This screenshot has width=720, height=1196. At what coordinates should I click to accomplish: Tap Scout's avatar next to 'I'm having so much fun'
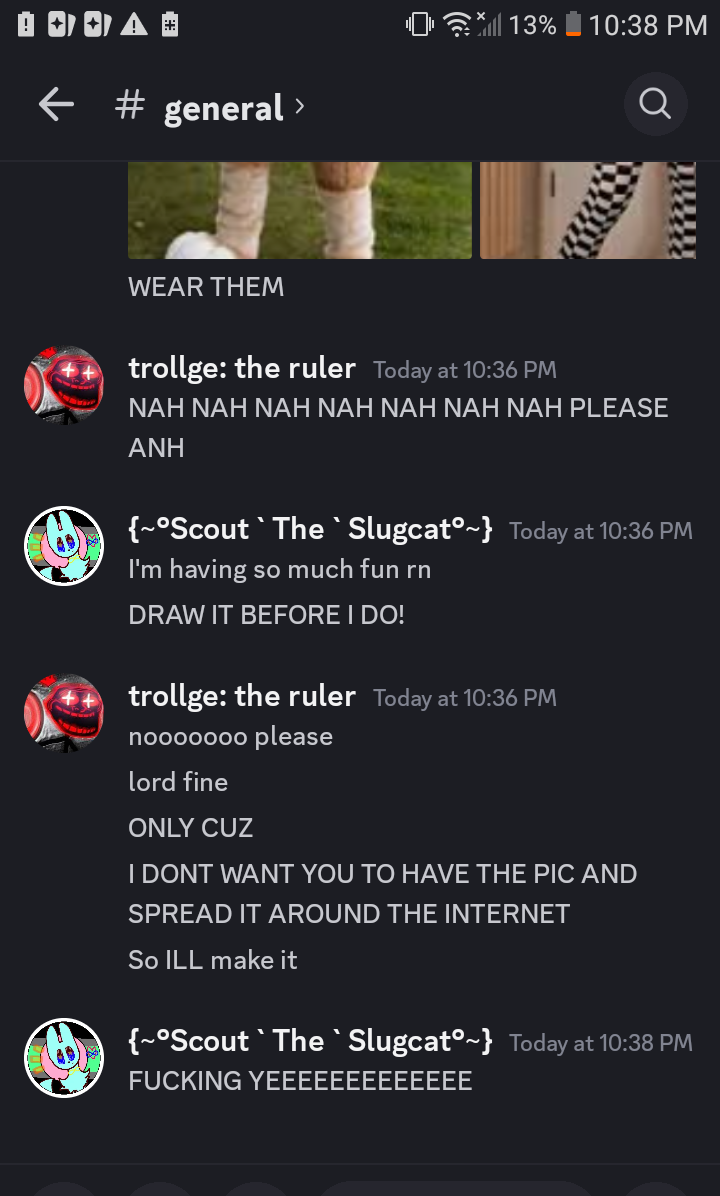pos(64,546)
